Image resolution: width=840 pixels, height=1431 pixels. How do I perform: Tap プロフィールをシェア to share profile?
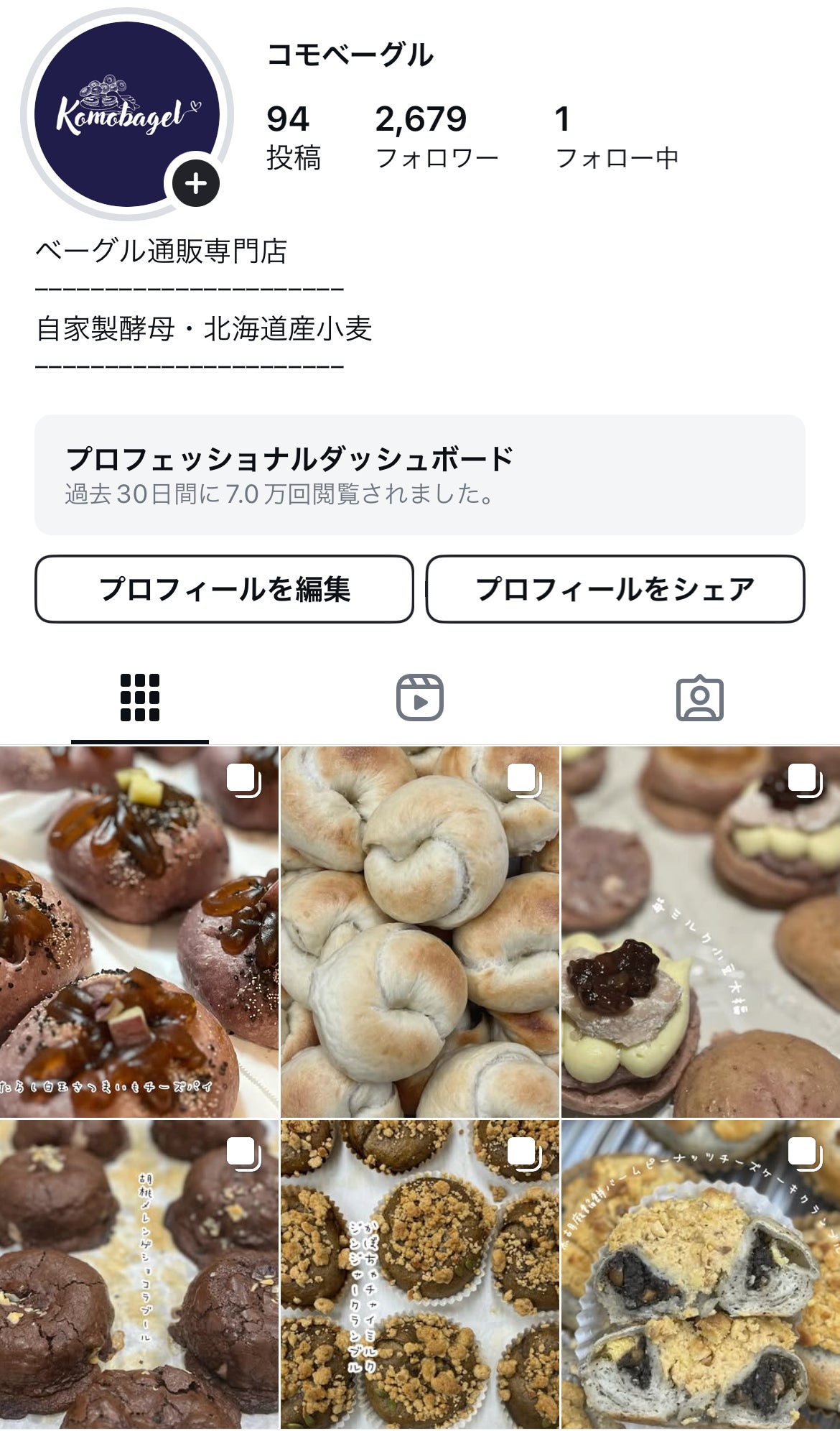[615, 589]
